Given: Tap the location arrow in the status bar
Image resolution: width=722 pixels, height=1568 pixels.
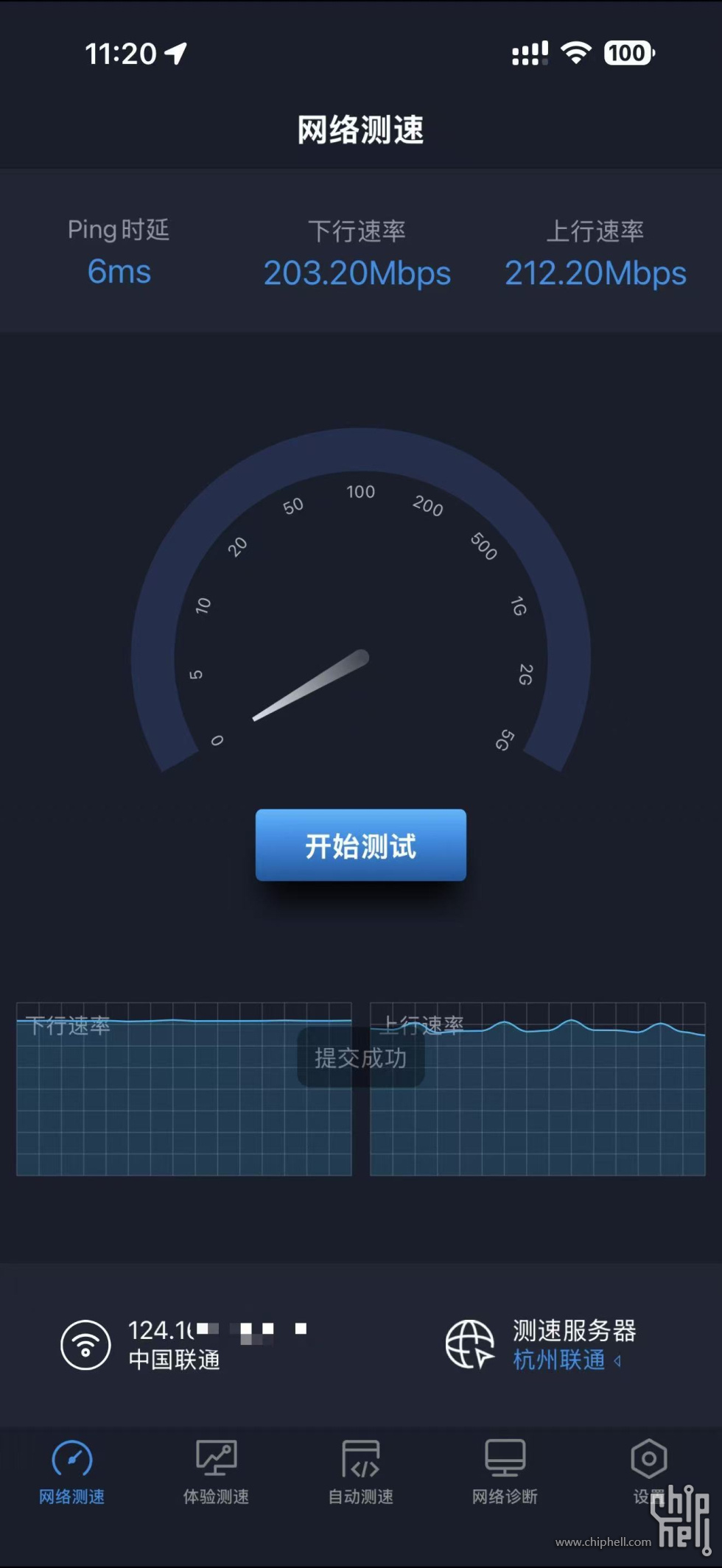Looking at the screenshot, I should 175,52.
